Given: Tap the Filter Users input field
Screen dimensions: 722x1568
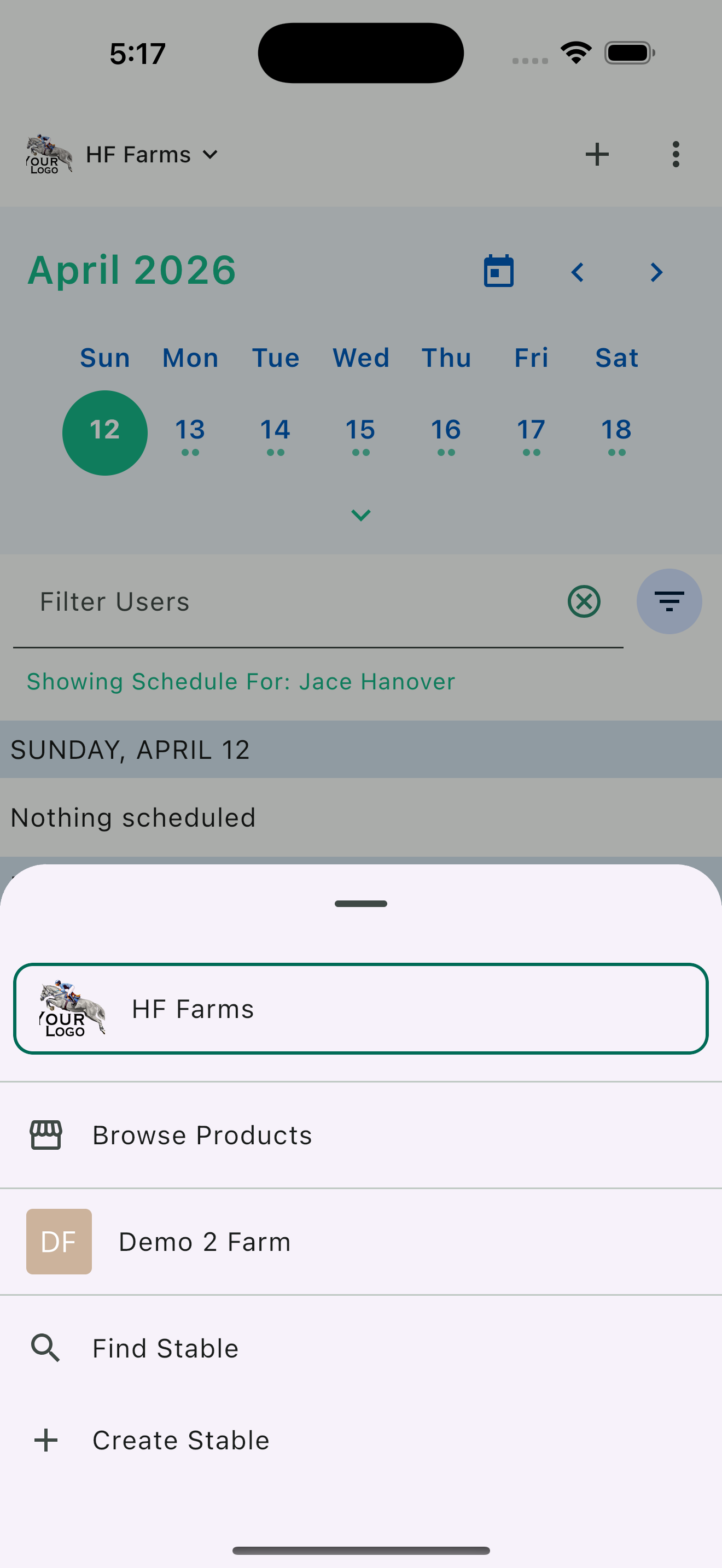Looking at the screenshot, I should [x=243, y=601].
